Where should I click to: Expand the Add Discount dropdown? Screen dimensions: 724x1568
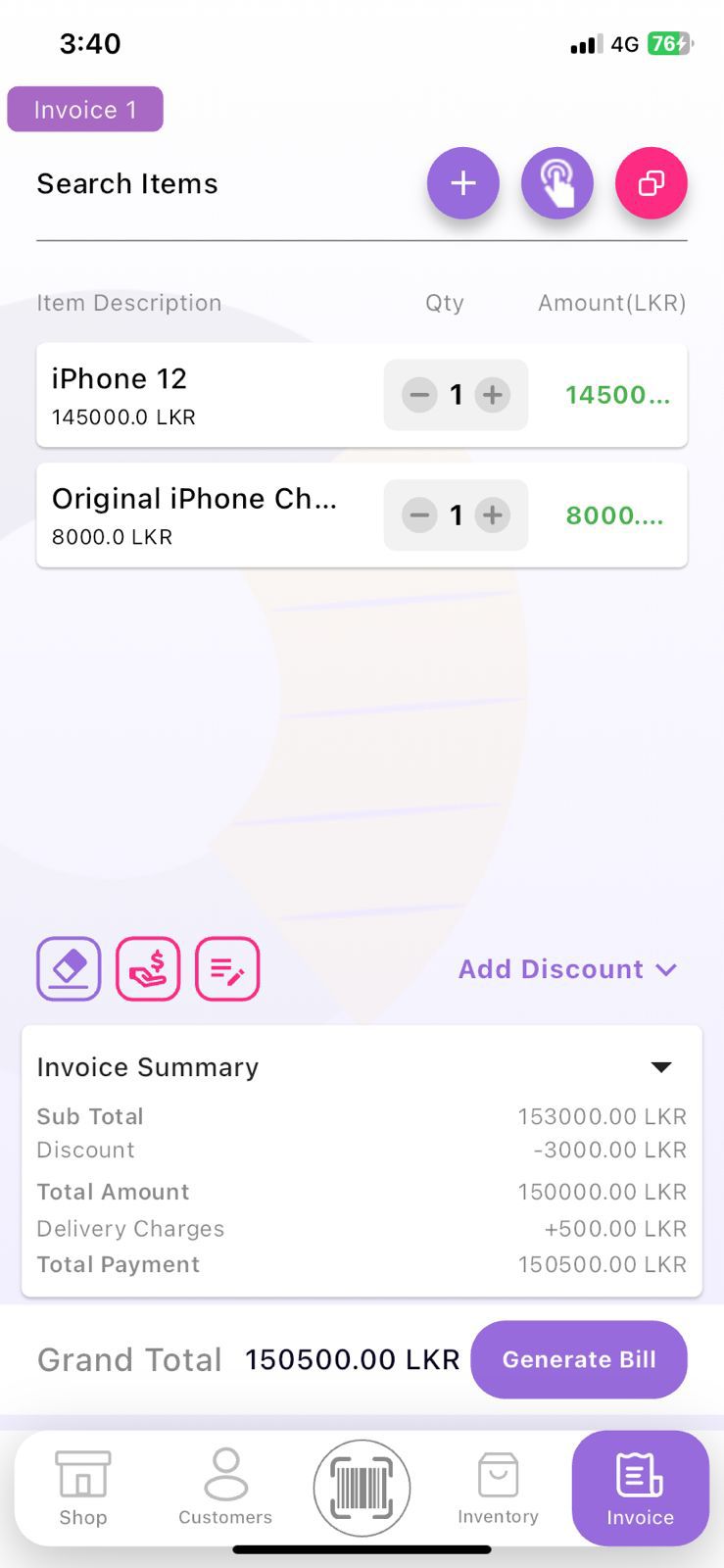(x=567, y=969)
